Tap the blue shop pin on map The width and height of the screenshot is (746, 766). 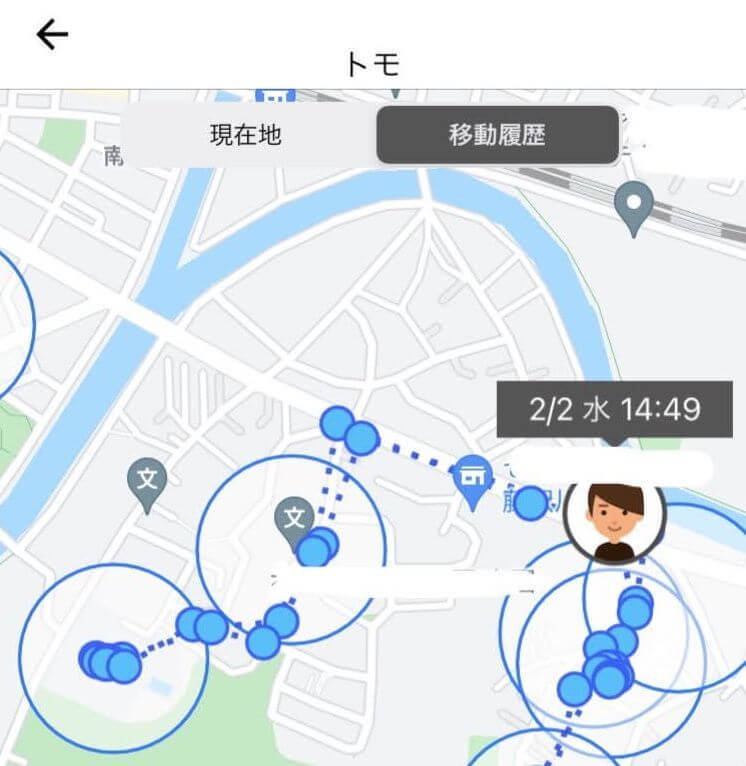point(471,478)
